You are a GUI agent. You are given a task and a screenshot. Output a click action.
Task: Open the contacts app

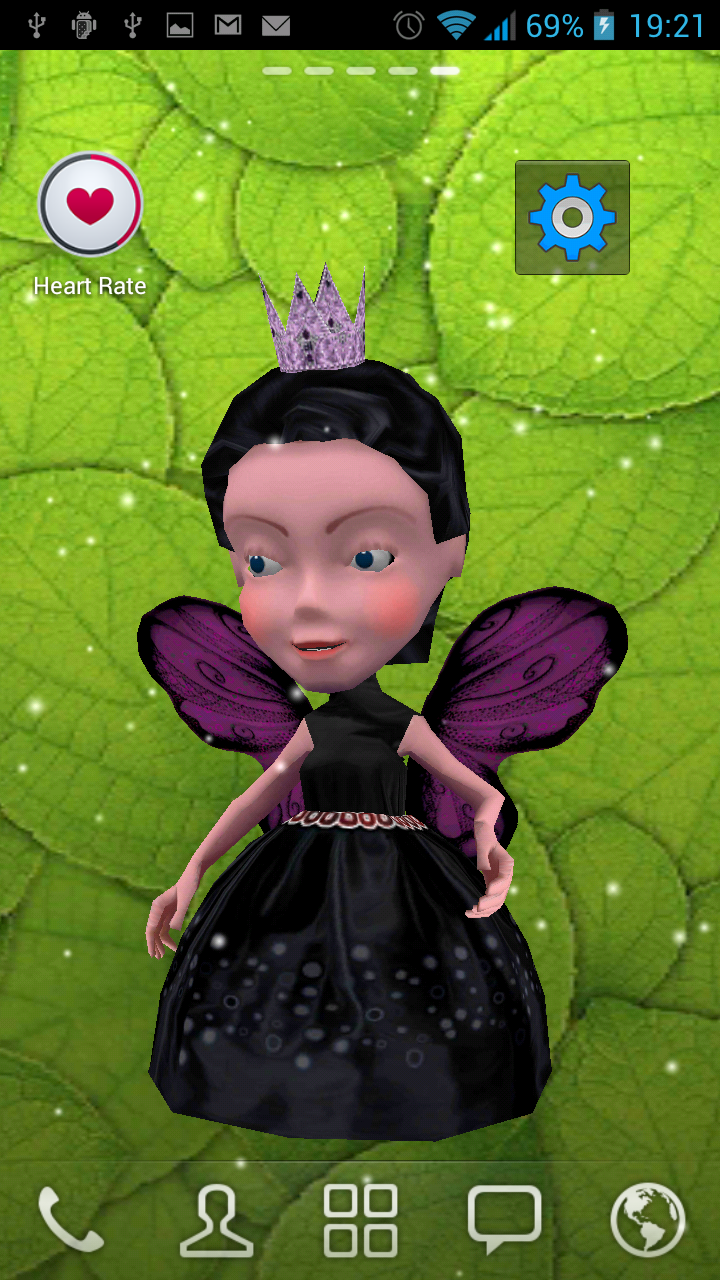coord(216,1219)
